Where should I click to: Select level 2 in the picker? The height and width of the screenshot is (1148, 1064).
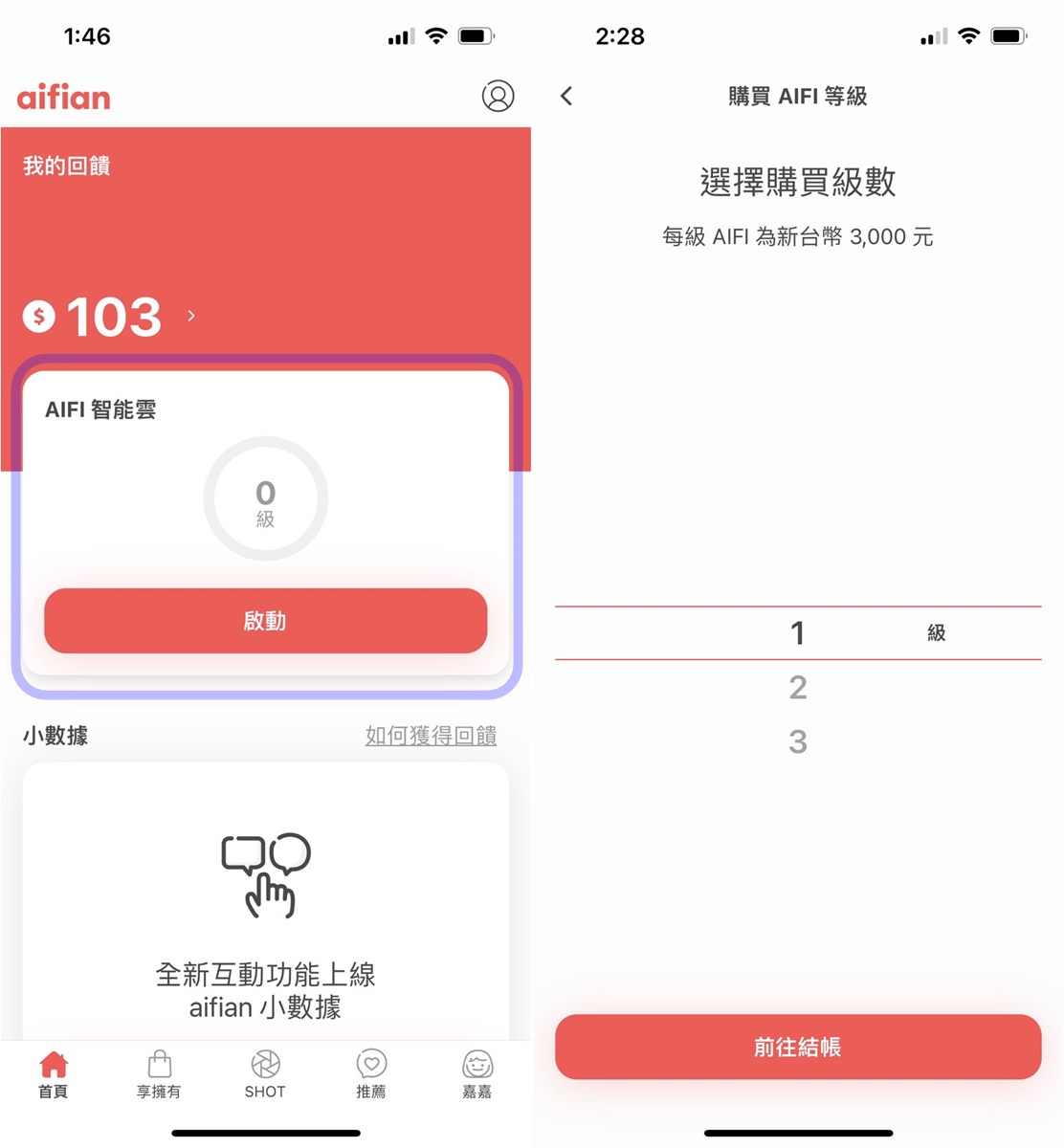798,687
